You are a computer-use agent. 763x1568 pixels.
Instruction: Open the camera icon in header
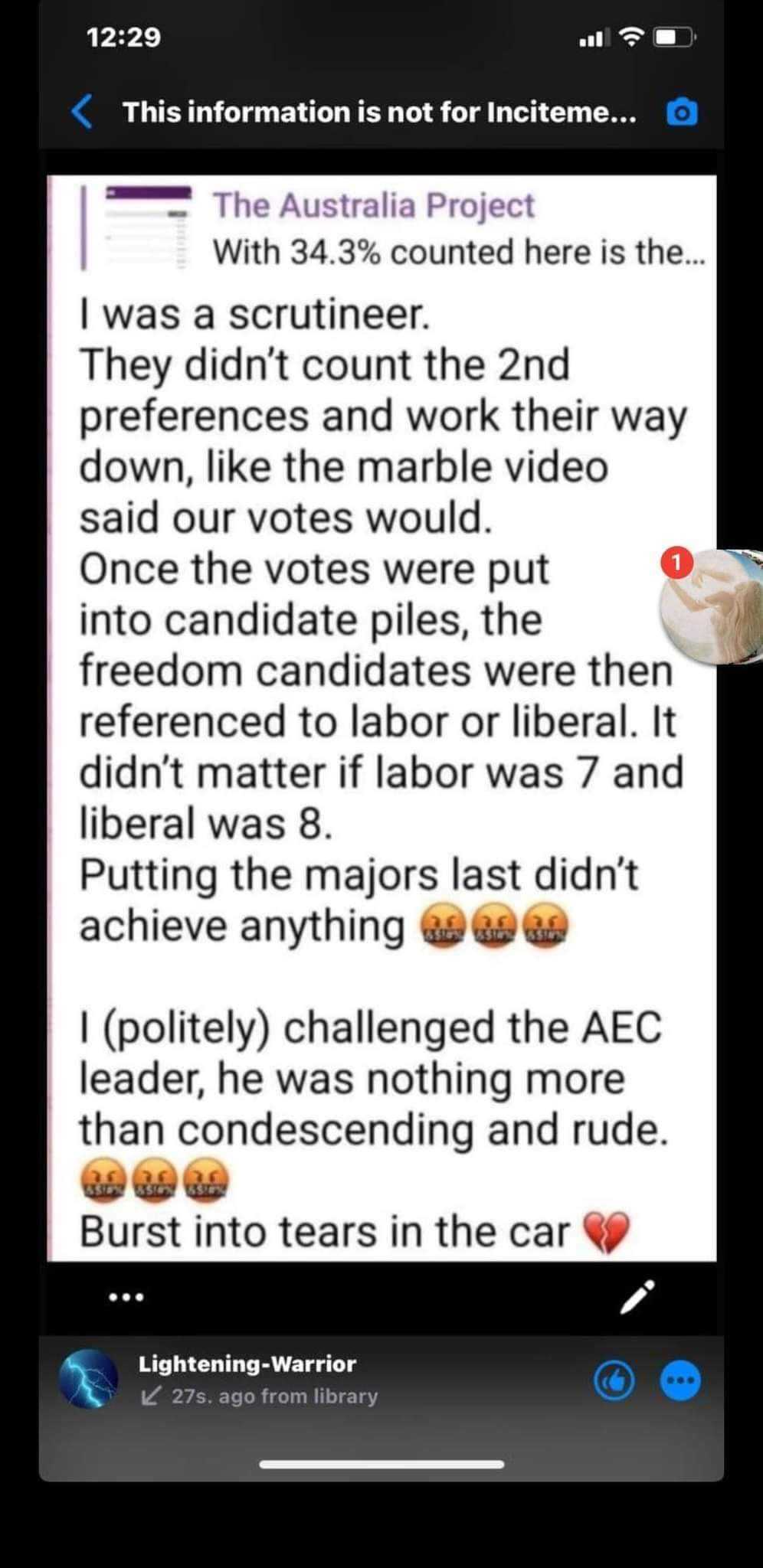pyautogui.click(x=682, y=113)
